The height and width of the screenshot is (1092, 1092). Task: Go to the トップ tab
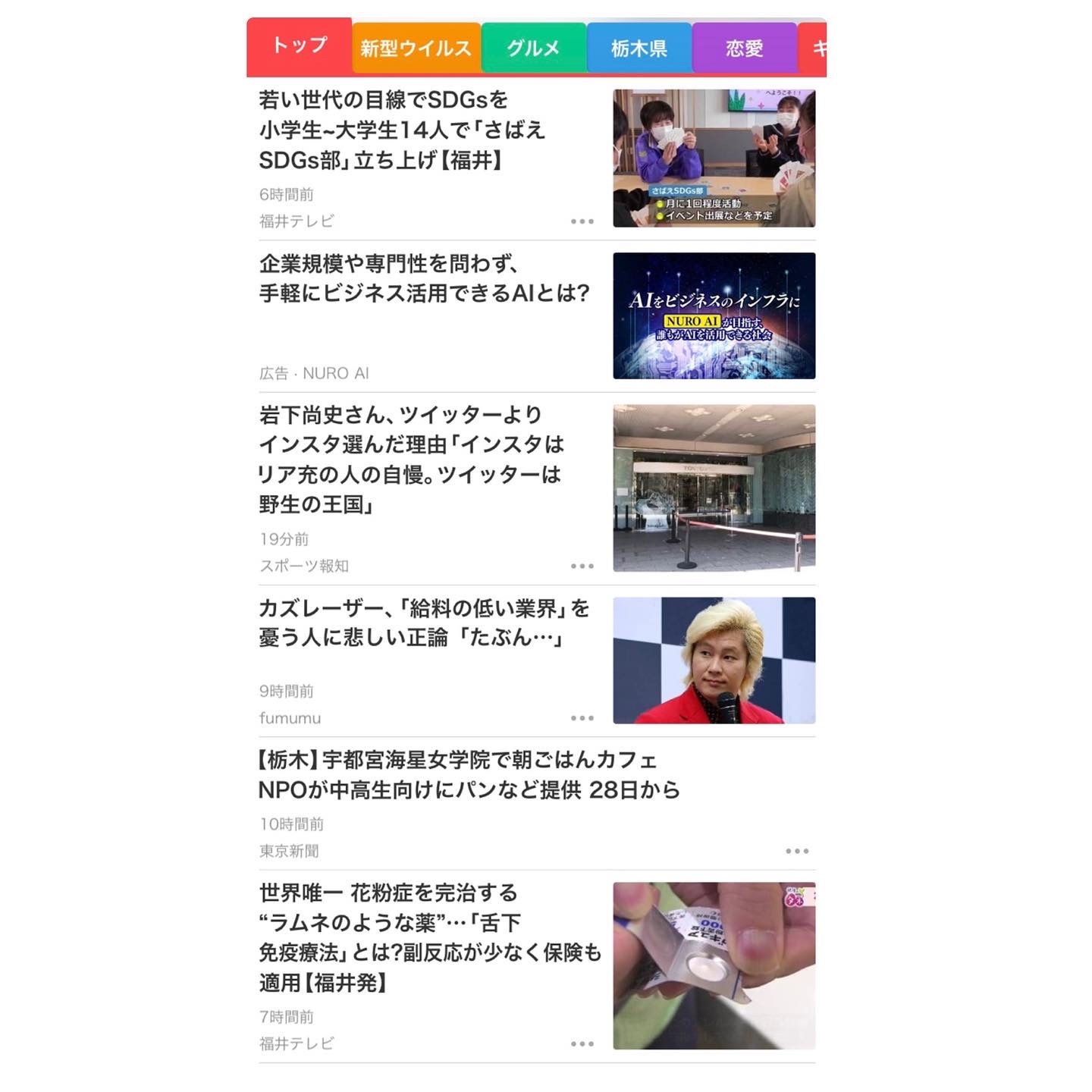point(299,46)
